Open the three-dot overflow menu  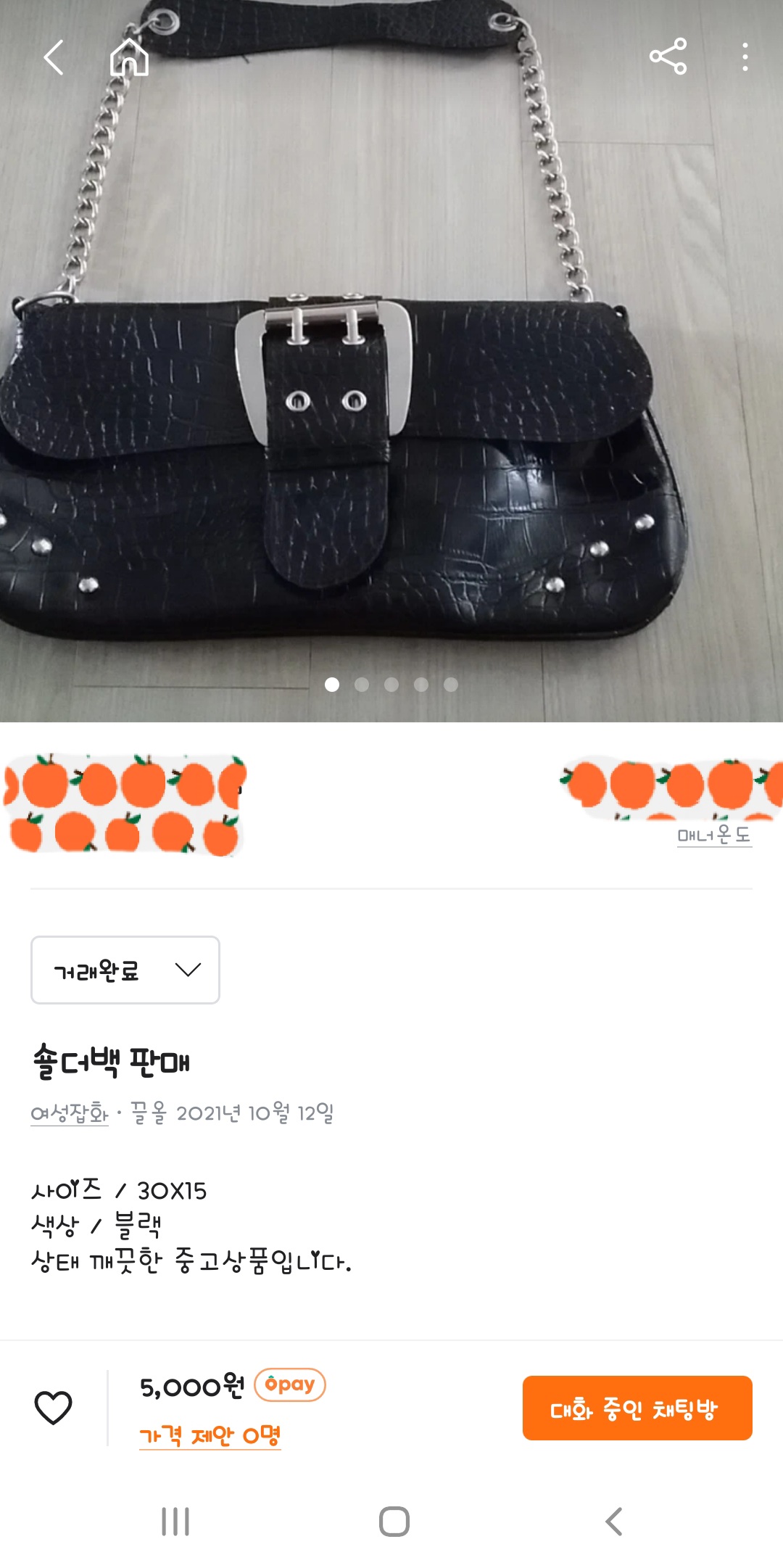pyautogui.click(x=745, y=57)
